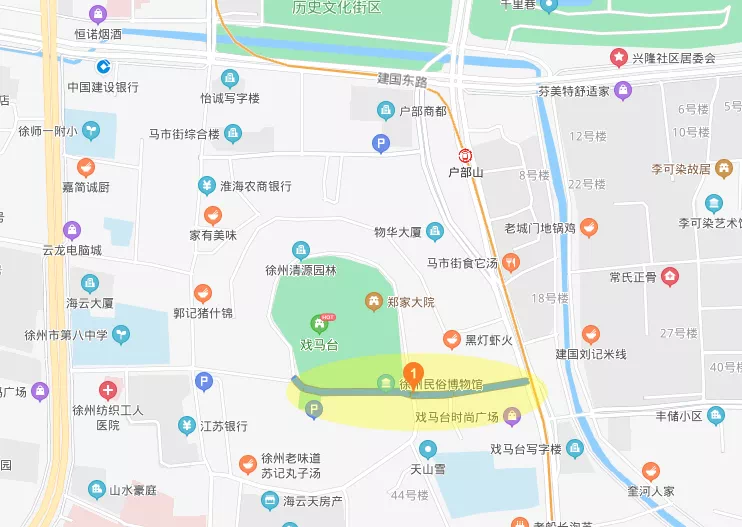Select the 江苏银行 bank marker
Viewport: 742px width, 527px height.
pyautogui.click(x=186, y=426)
